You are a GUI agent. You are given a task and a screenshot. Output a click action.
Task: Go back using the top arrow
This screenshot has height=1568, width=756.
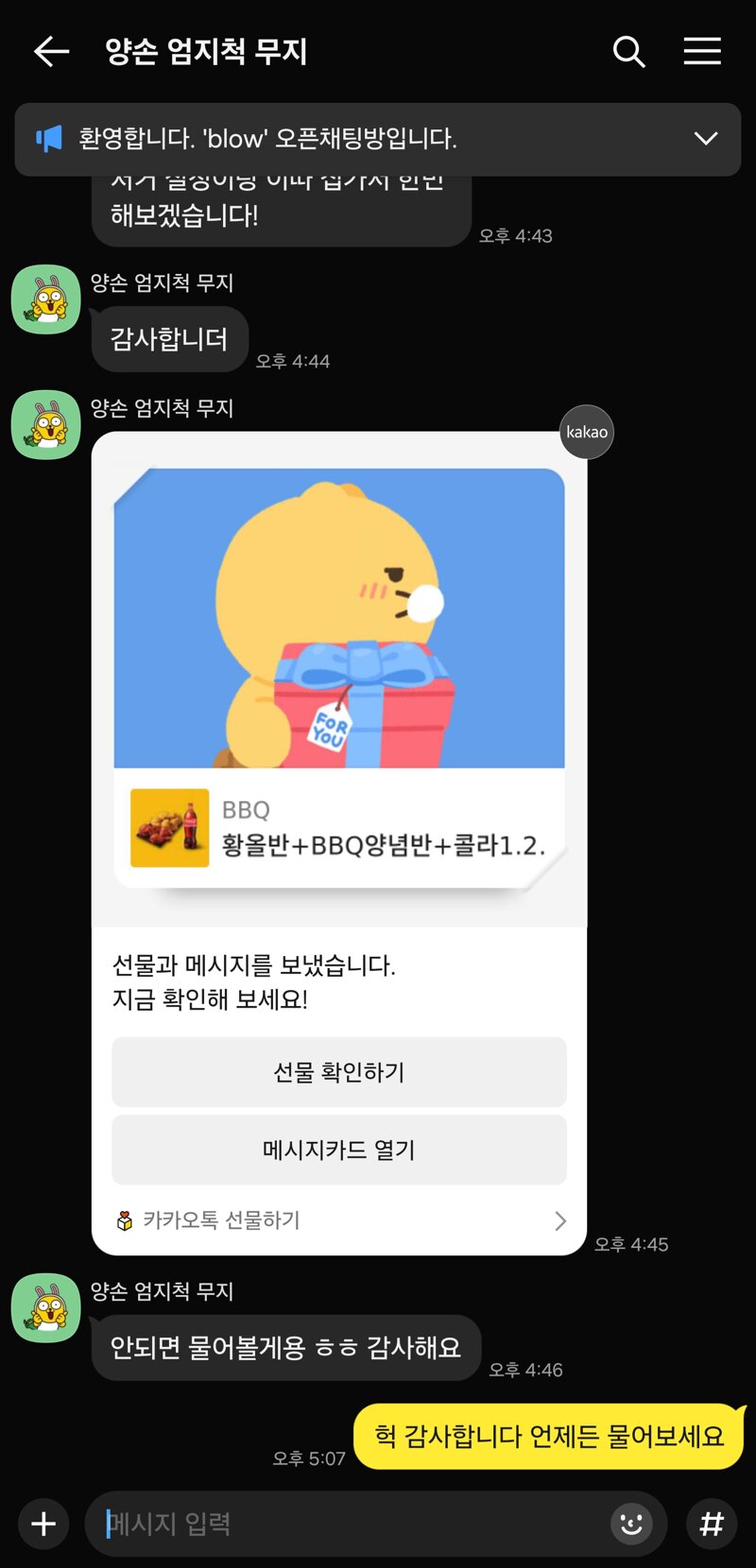[51, 51]
